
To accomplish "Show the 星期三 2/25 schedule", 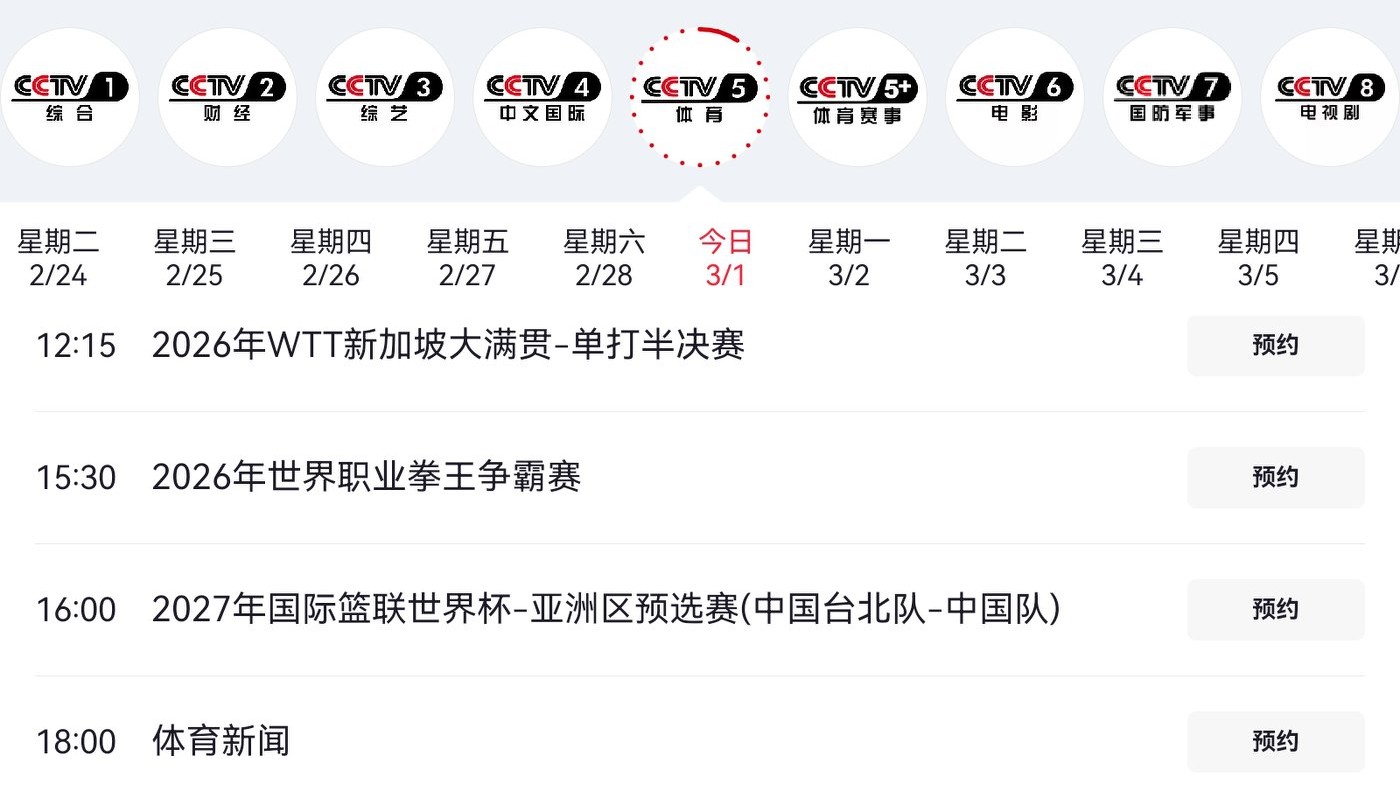I will pyautogui.click(x=194, y=258).
